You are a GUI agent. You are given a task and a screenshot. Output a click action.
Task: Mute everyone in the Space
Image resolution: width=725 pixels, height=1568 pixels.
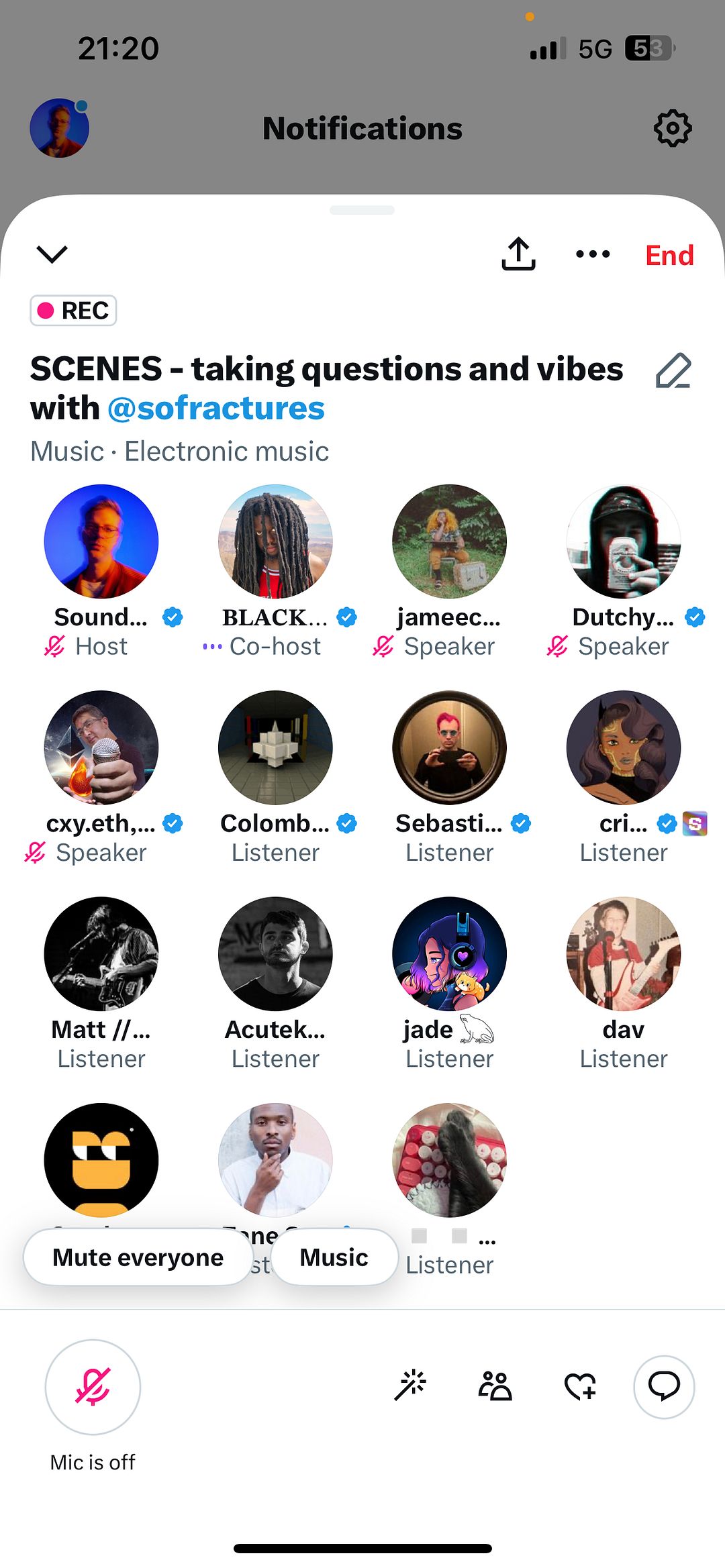coord(138,1257)
